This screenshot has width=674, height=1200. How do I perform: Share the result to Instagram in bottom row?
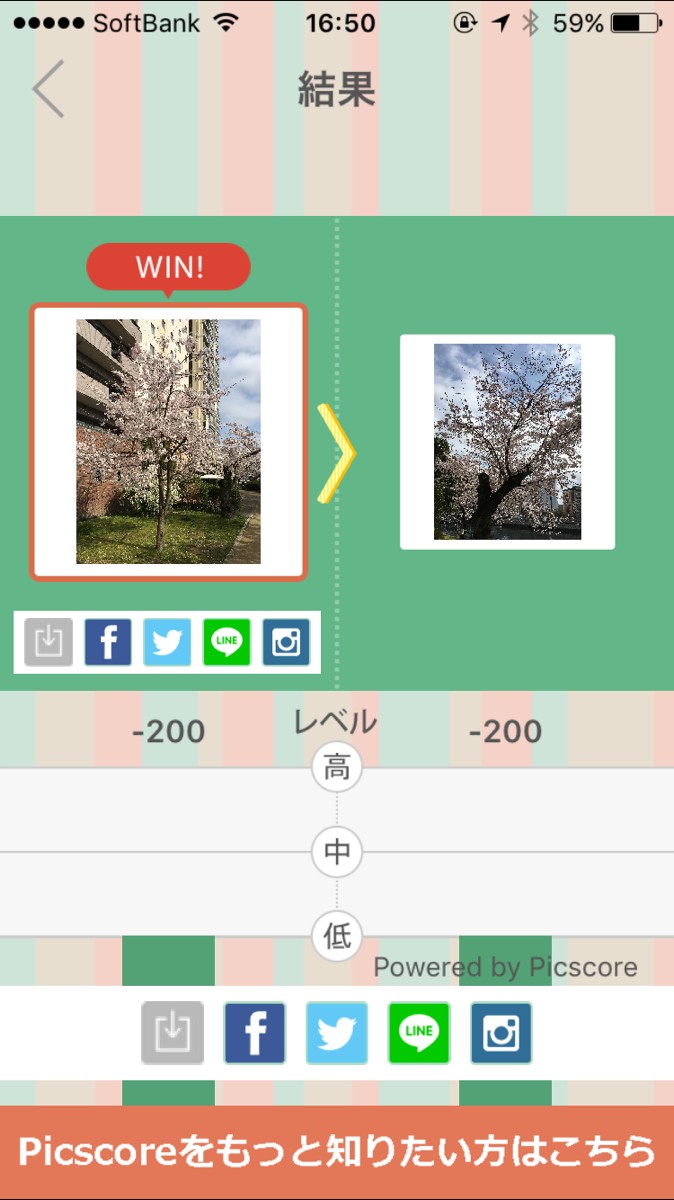[501, 1033]
